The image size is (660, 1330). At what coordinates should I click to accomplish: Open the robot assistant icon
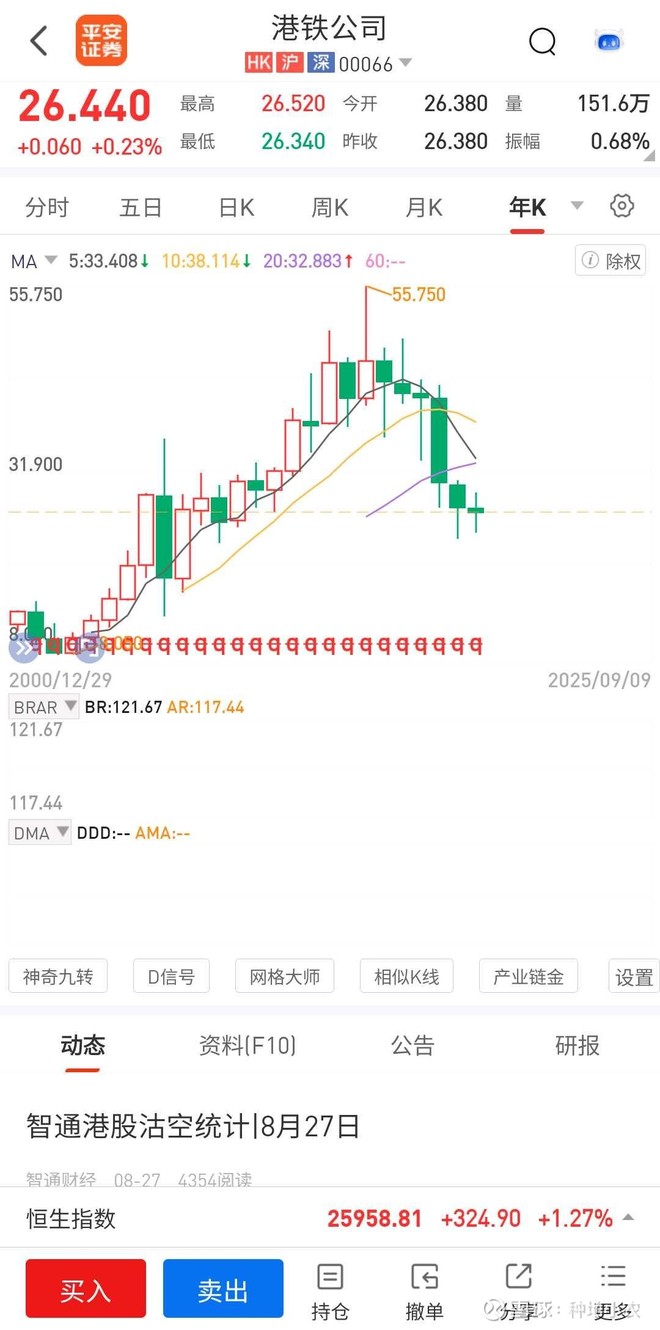click(608, 41)
